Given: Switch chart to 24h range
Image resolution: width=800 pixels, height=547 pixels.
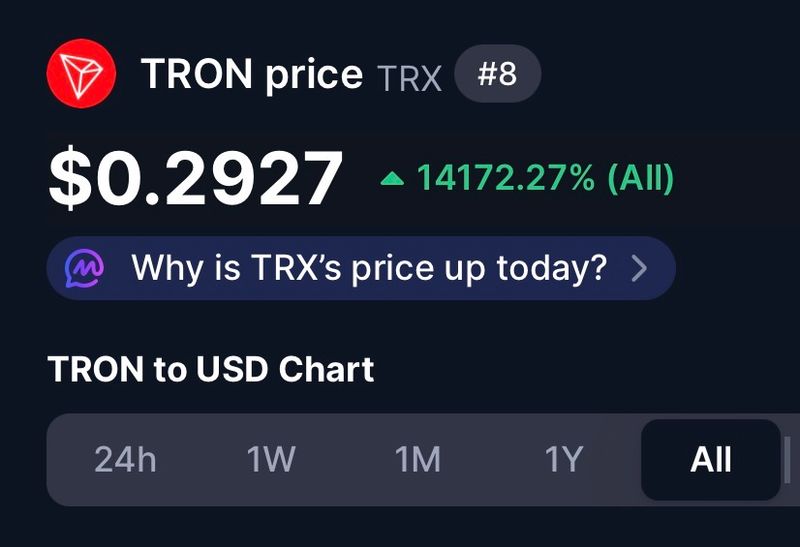Looking at the screenshot, I should (x=125, y=460).
